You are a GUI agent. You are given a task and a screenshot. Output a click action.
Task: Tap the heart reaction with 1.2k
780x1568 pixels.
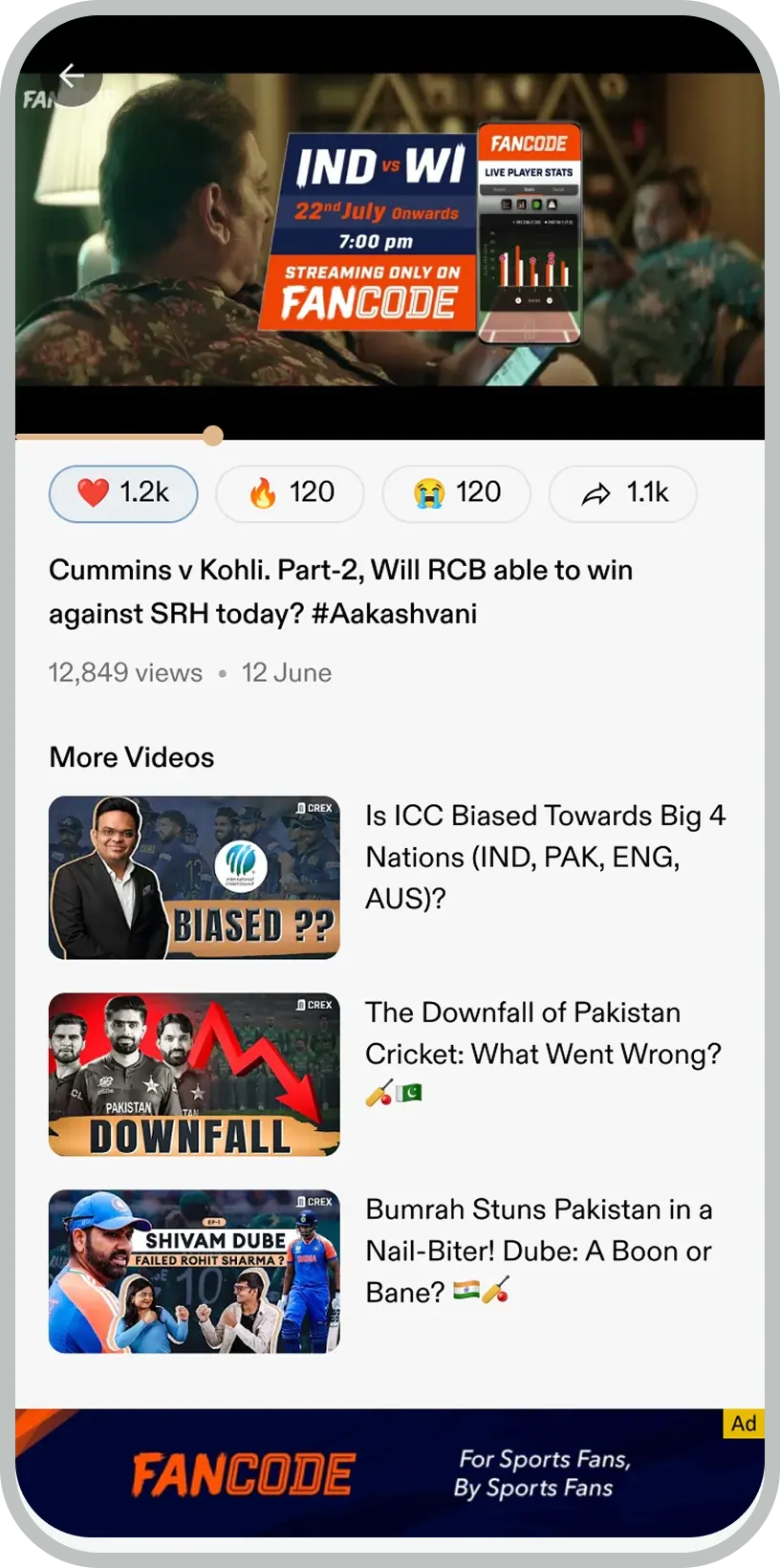(123, 493)
